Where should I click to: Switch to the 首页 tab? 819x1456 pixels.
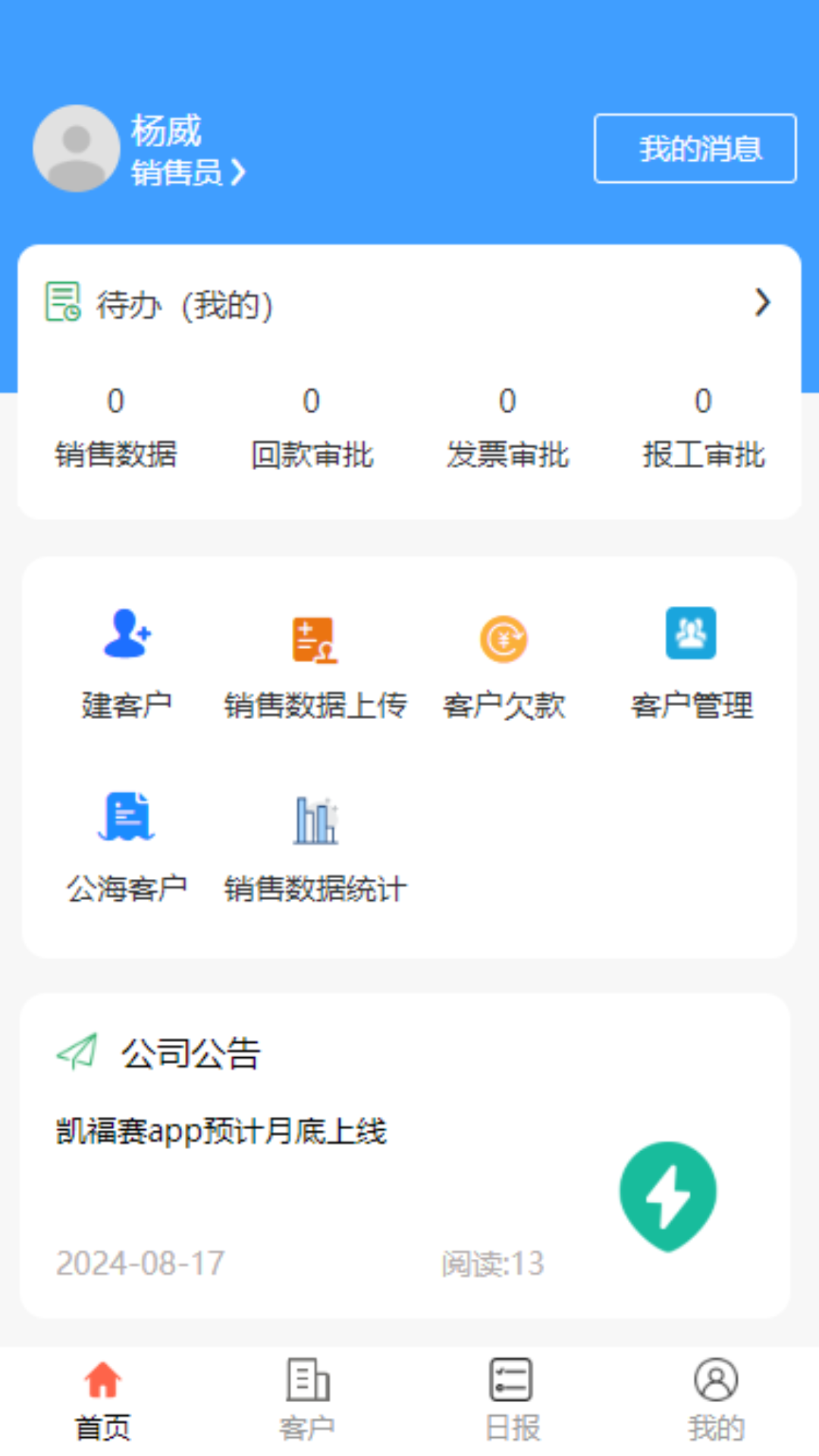coord(102,1400)
